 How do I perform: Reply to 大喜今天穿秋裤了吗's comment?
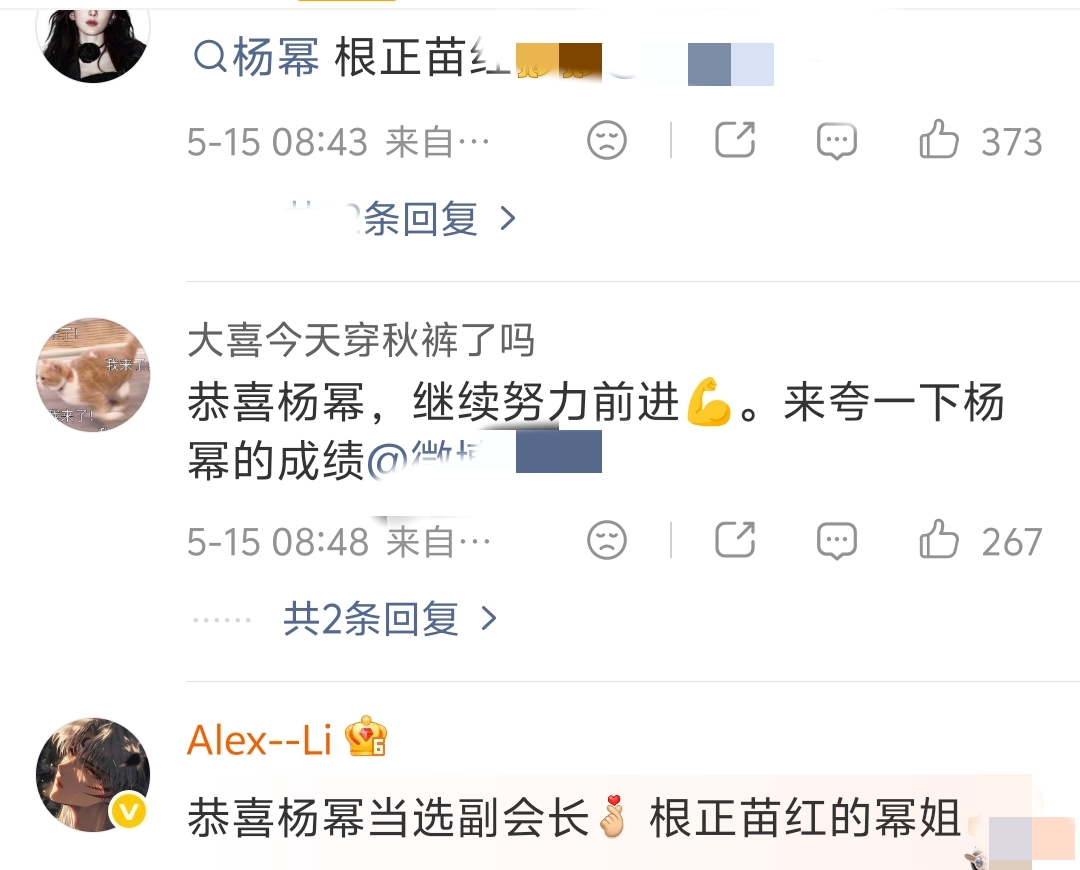point(836,540)
